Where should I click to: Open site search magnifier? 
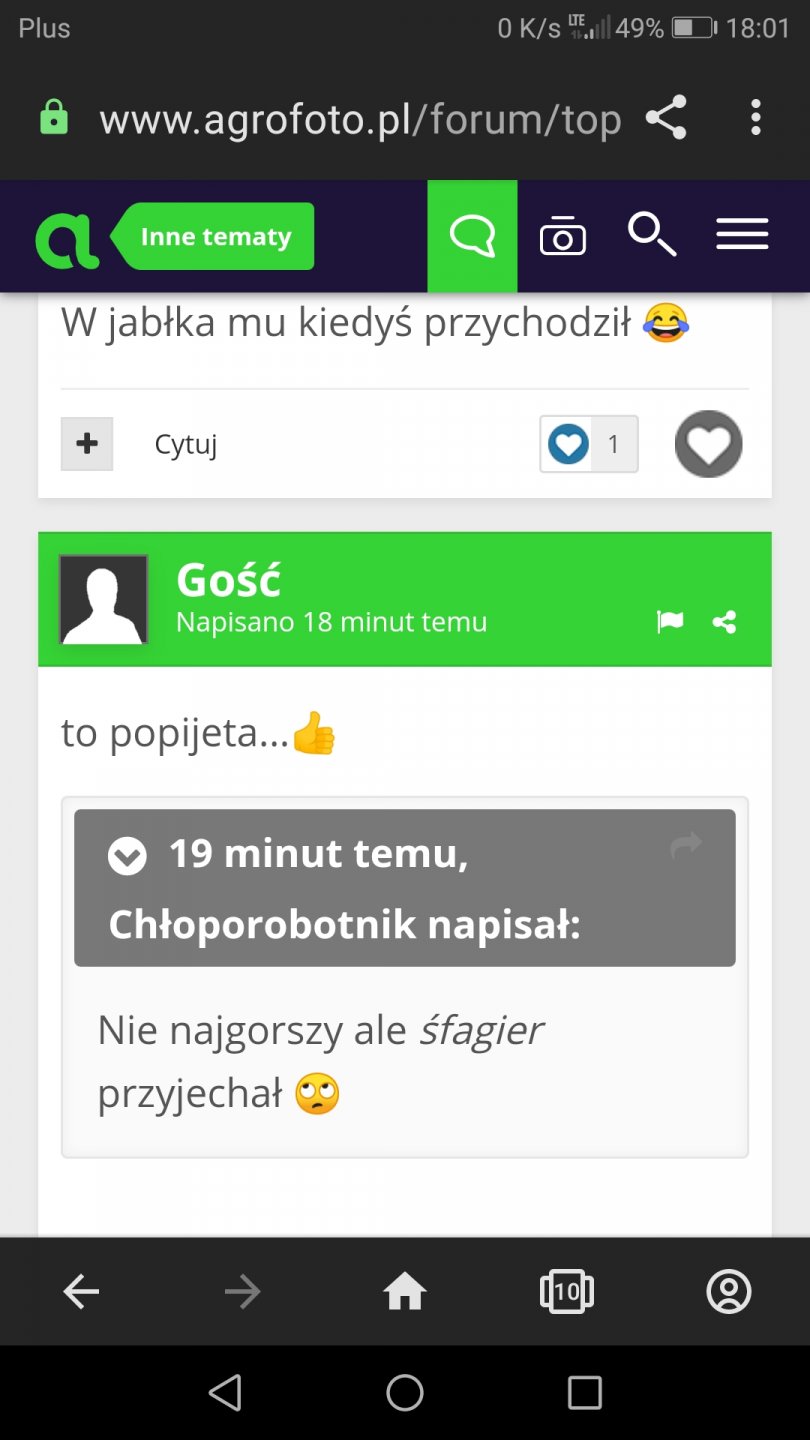[x=652, y=236]
